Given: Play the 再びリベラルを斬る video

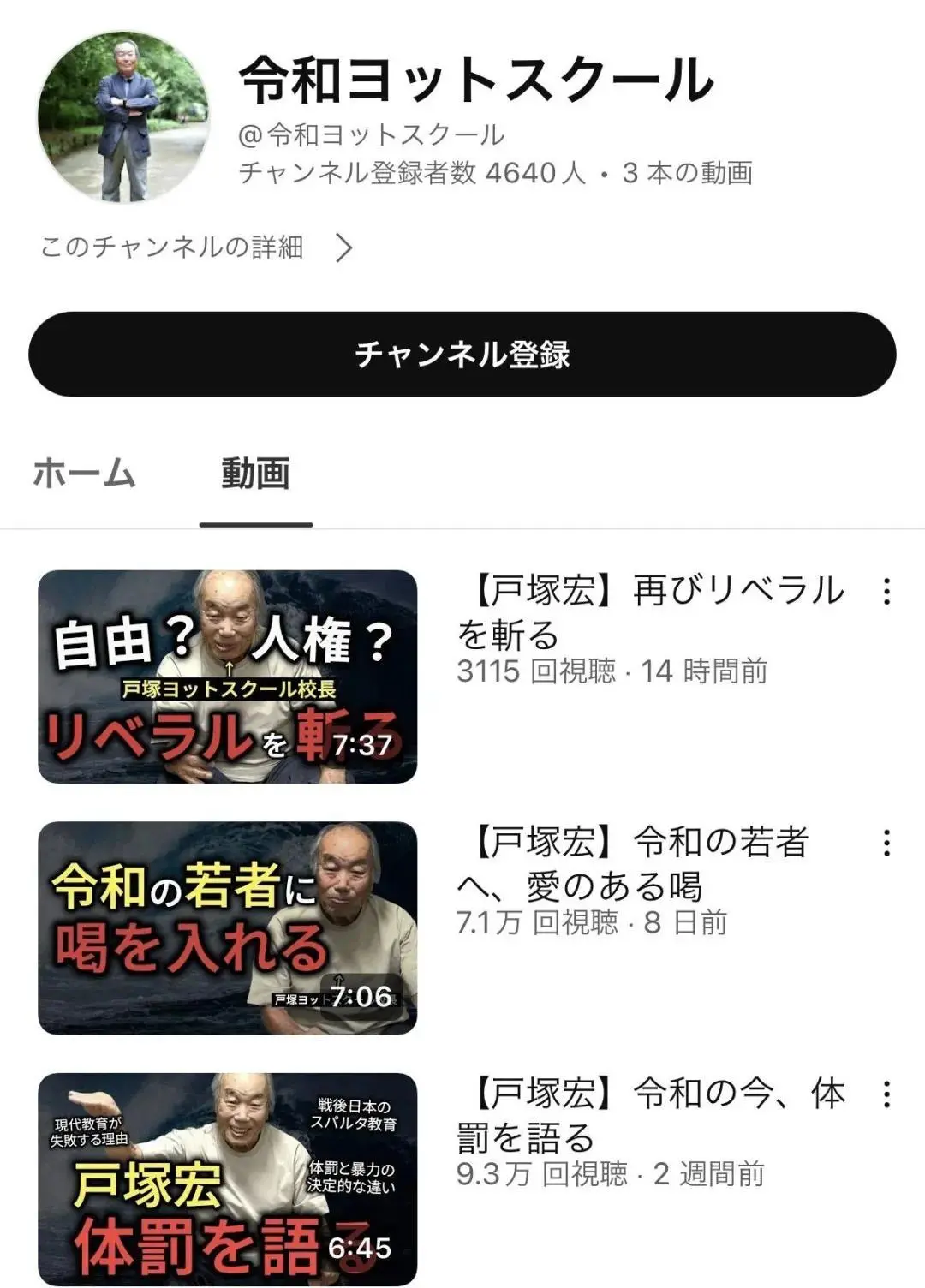Looking at the screenshot, I should click(228, 676).
